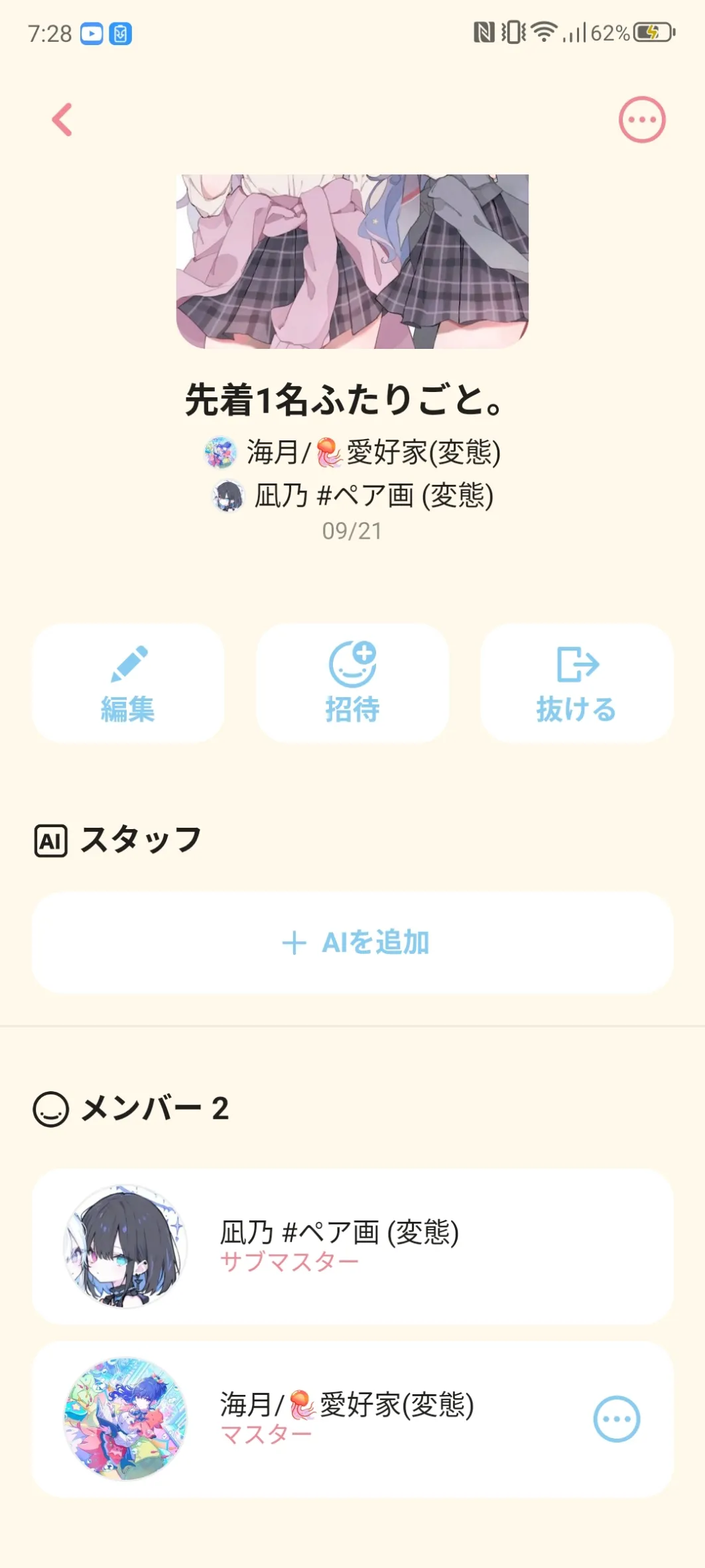This screenshot has width=705, height=1568.
Task: Open member 凪乃 #ペア画 row
Action: (352, 1246)
